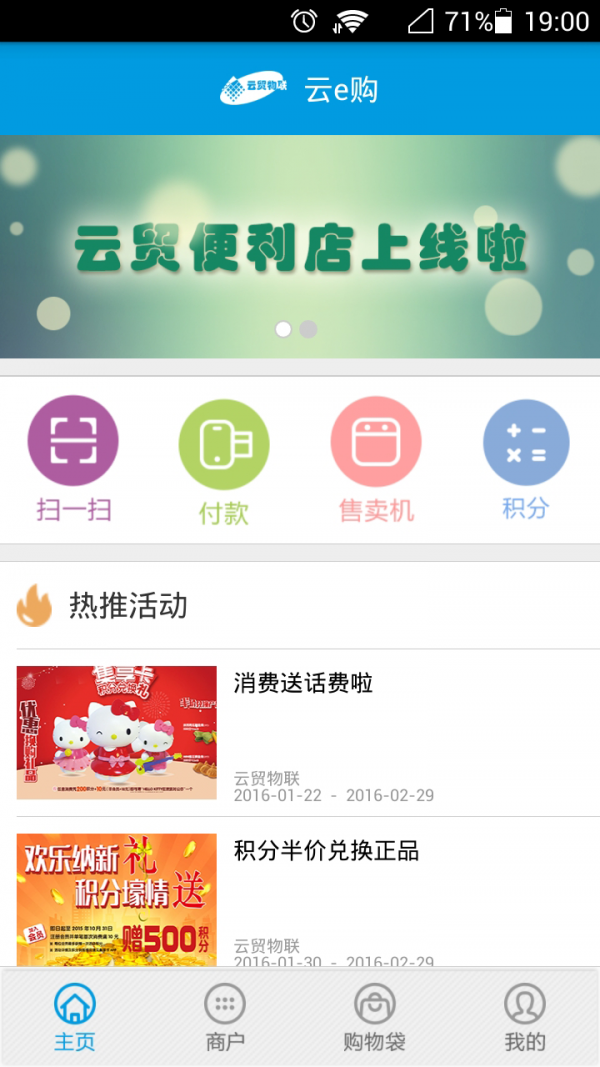
Task: Switch to the 主页 tab
Action: (x=75, y=1017)
